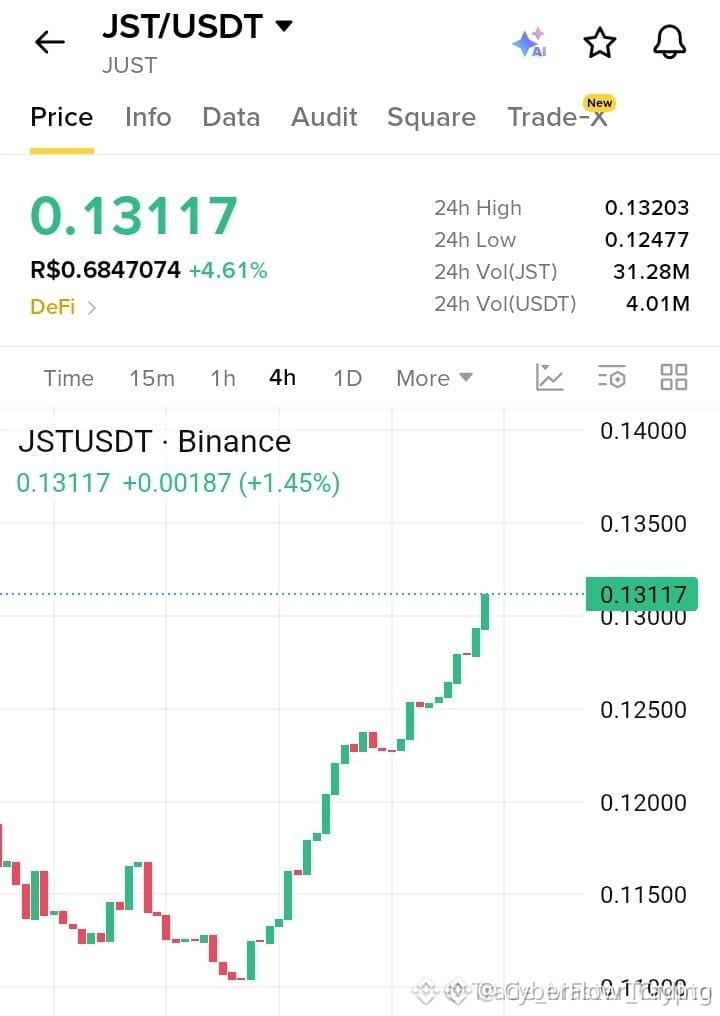This screenshot has width=720, height=1016.
Task: Select the 1h chart interval
Action: tap(223, 378)
